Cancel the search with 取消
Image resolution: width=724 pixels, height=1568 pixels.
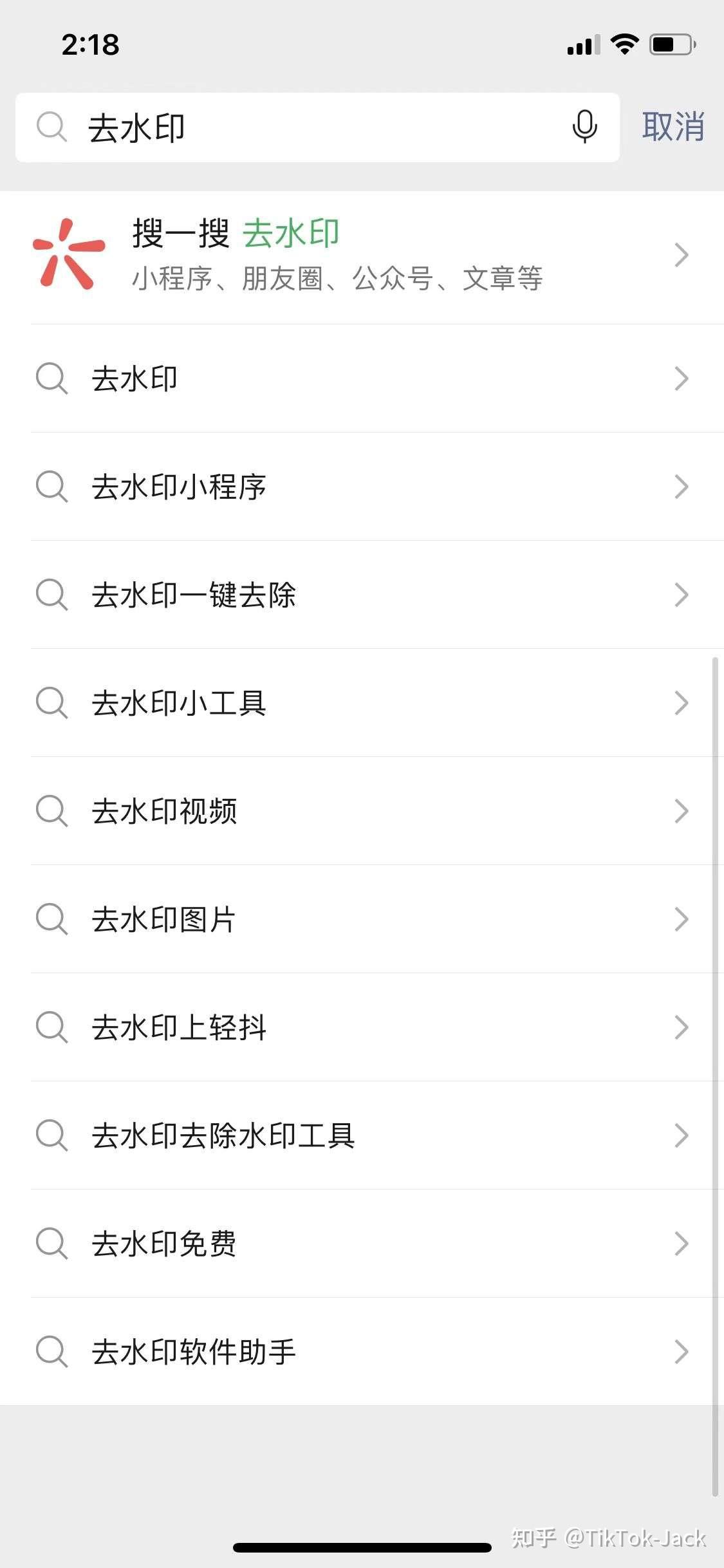coord(673,127)
